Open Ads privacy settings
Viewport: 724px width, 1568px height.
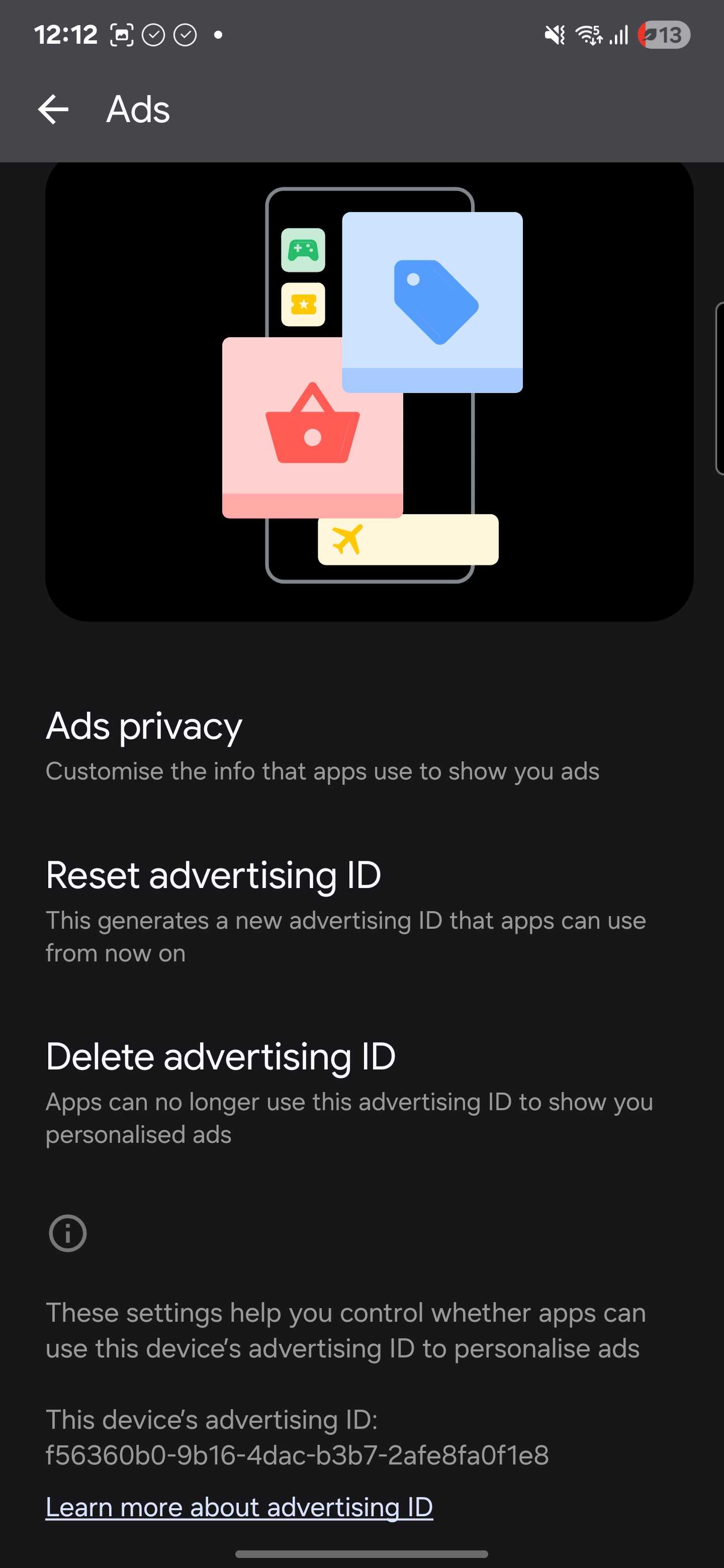pos(323,746)
